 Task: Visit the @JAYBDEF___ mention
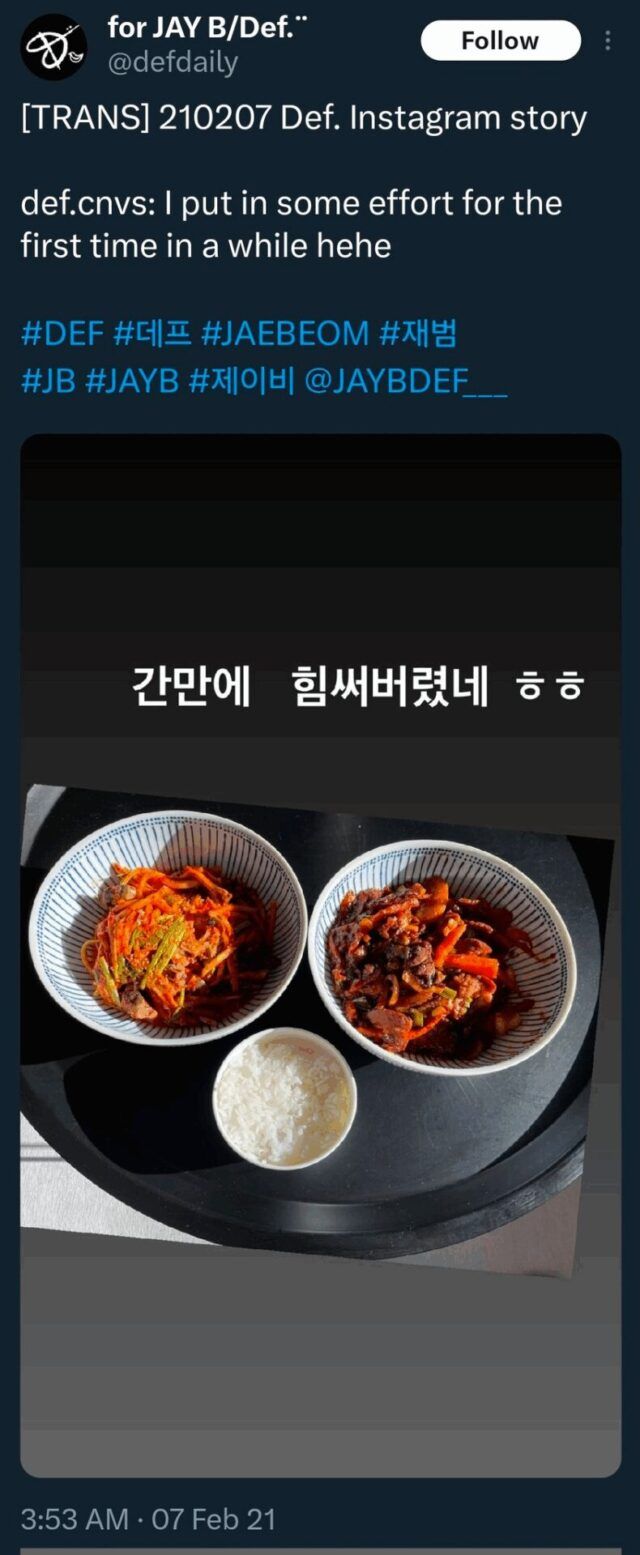(405, 383)
